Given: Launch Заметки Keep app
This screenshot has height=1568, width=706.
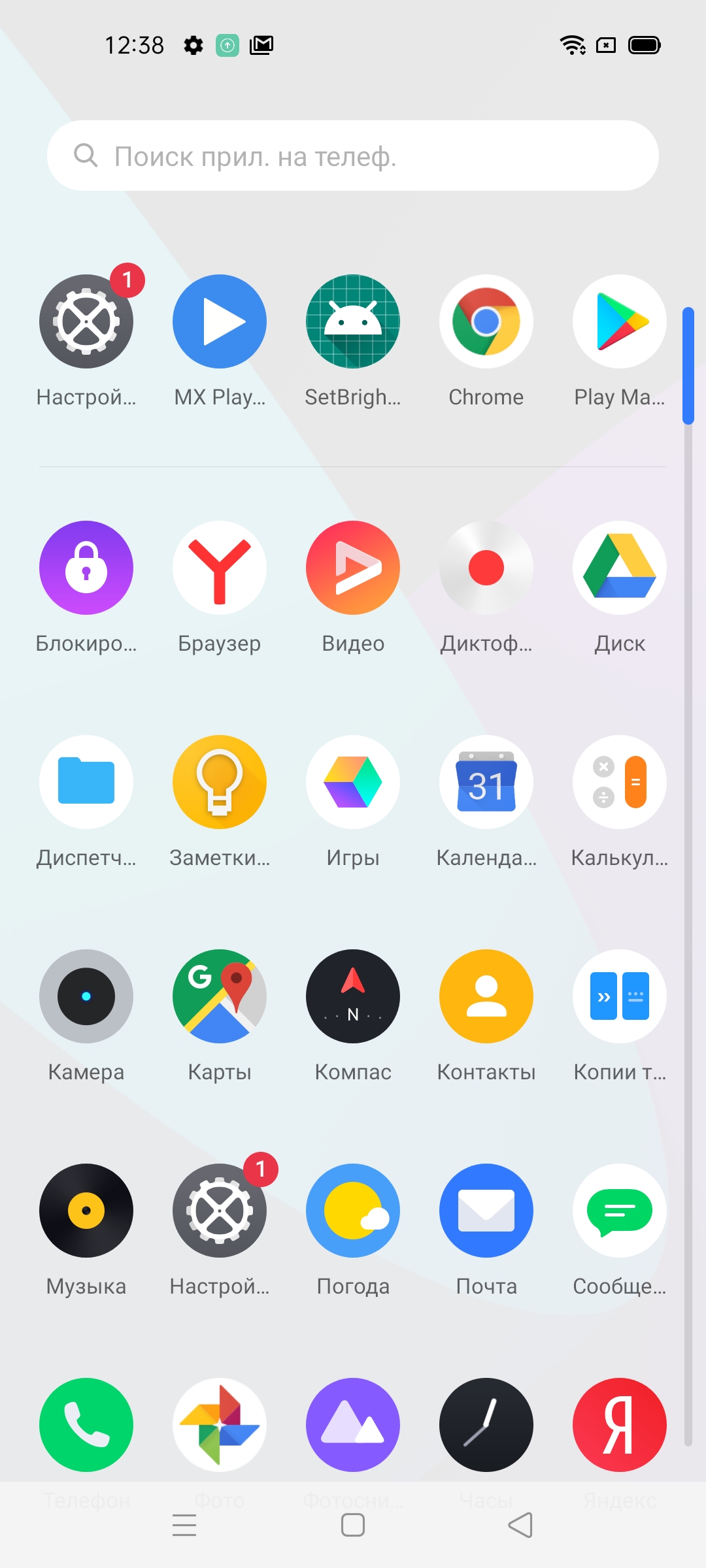Looking at the screenshot, I should [x=220, y=782].
